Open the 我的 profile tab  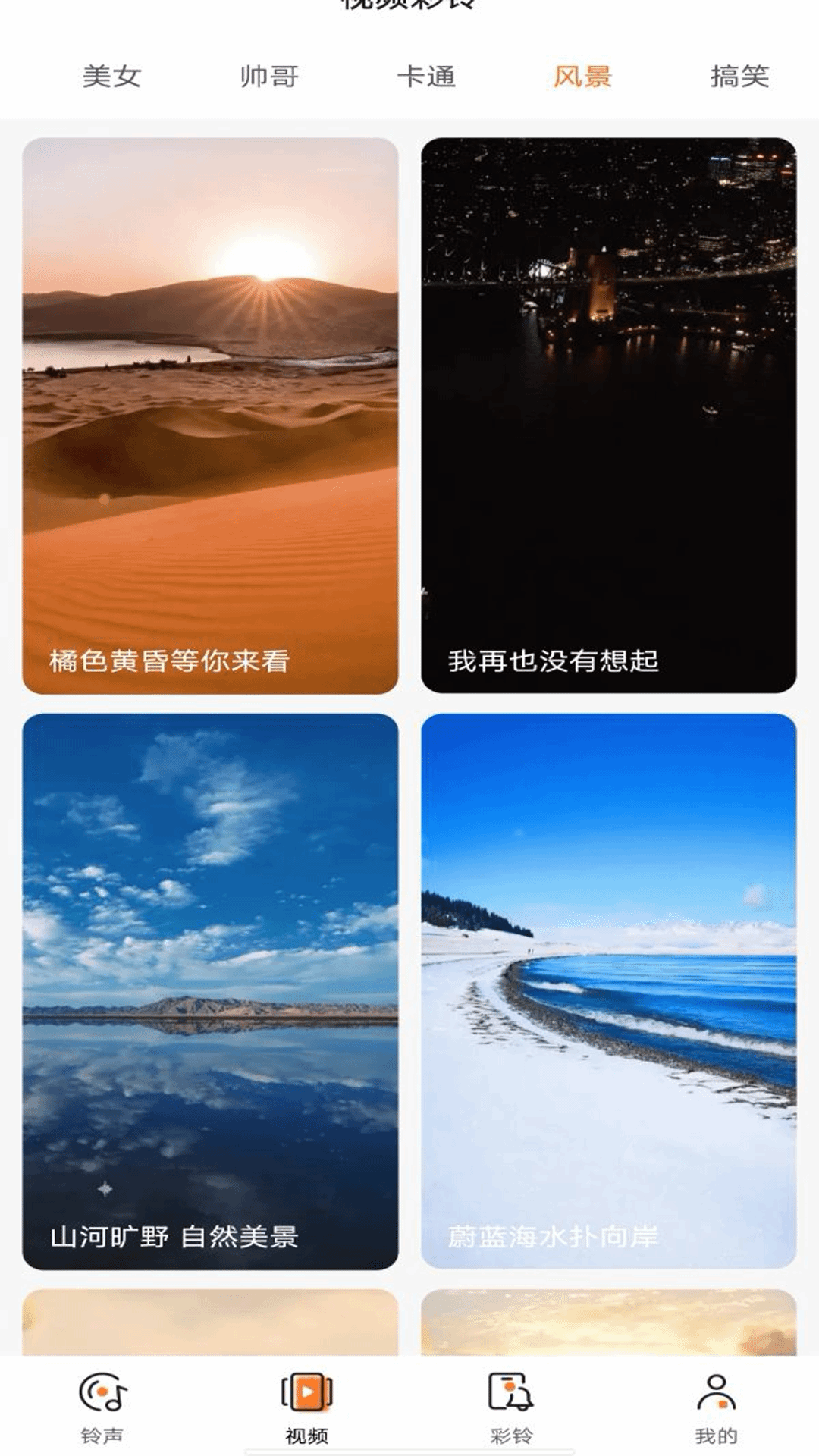(x=717, y=1407)
